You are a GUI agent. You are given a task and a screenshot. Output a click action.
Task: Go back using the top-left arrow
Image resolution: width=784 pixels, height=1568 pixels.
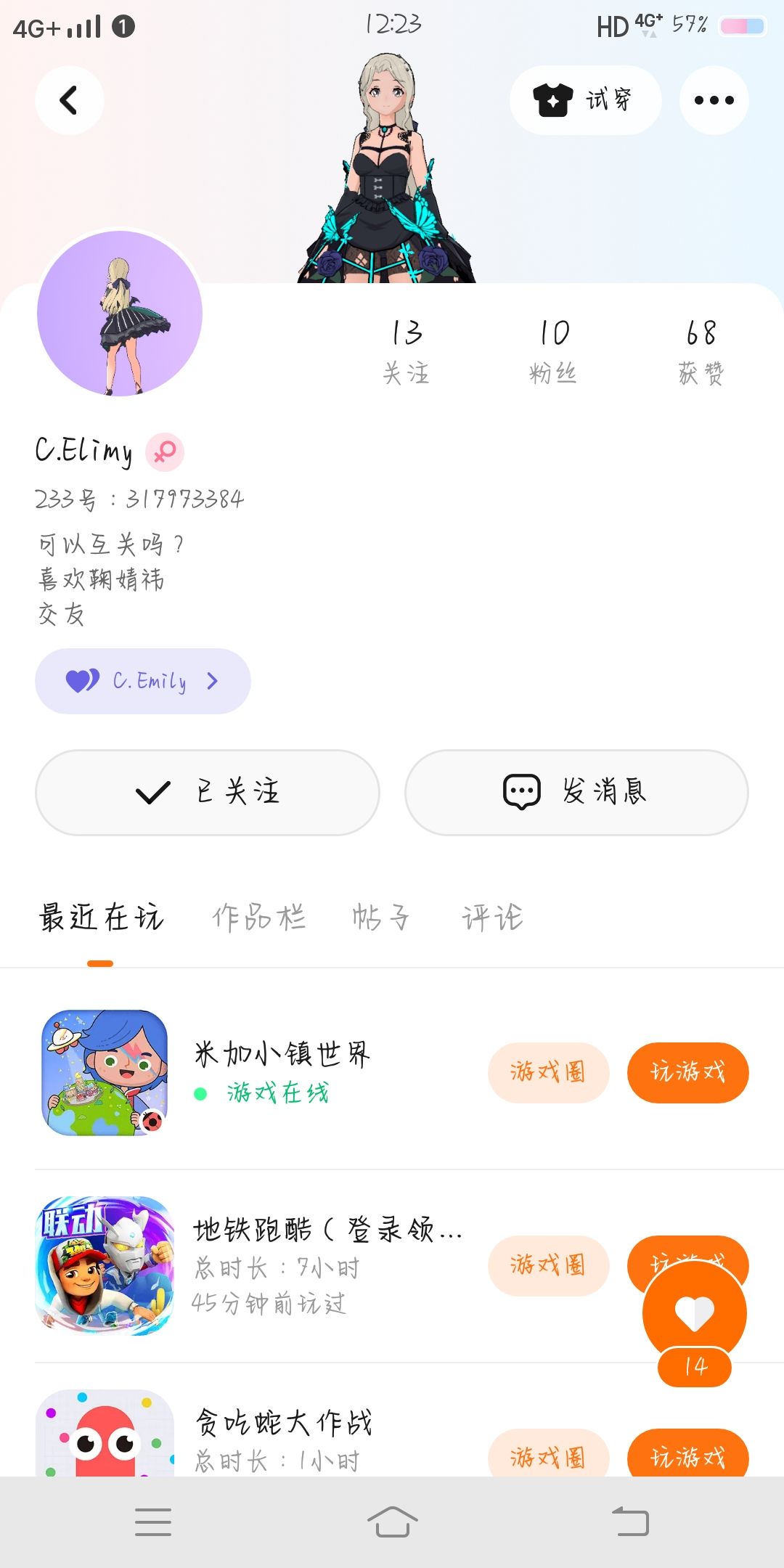coord(69,100)
